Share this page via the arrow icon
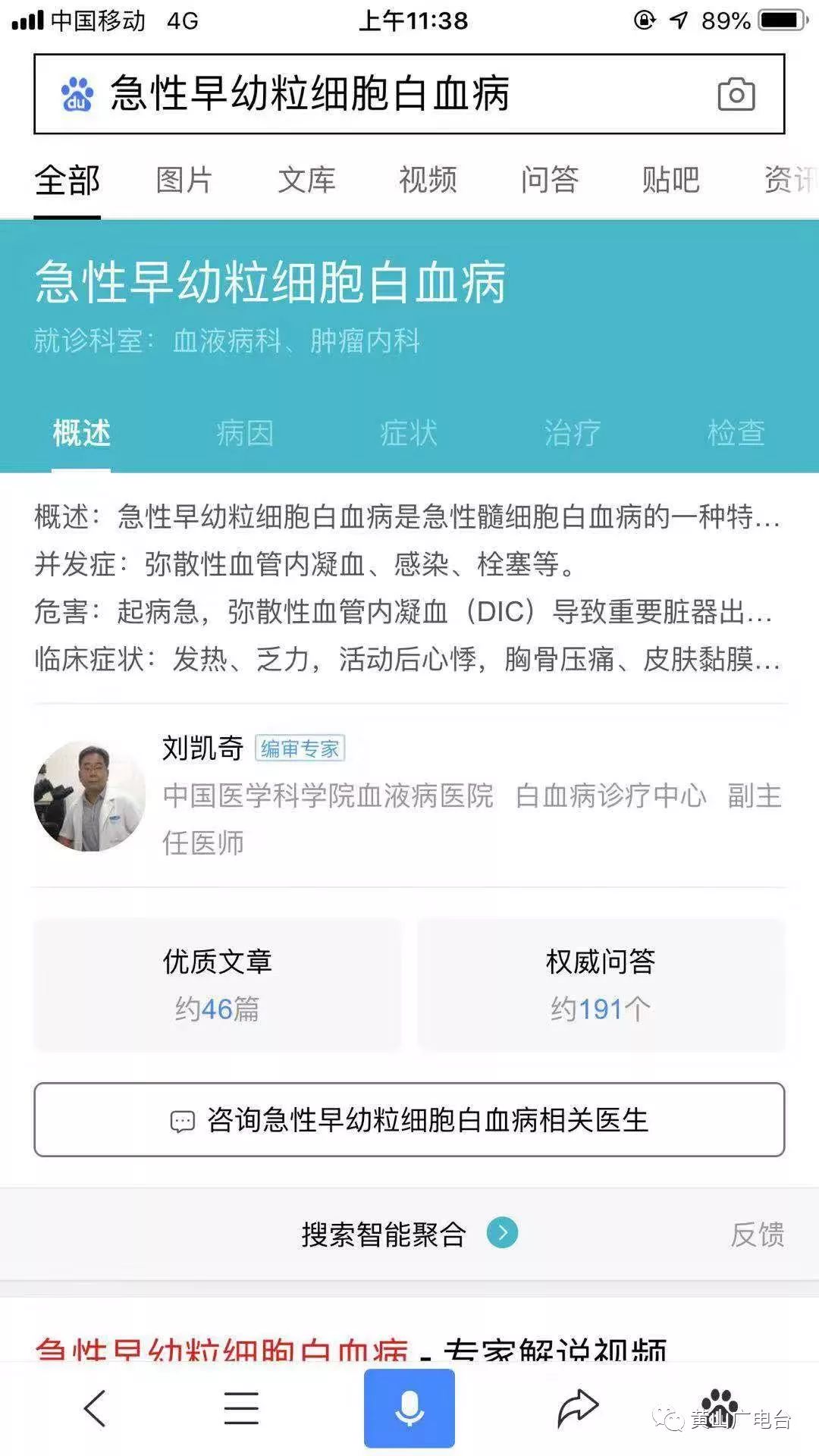819x1456 pixels. click(x=578, y=1408)
